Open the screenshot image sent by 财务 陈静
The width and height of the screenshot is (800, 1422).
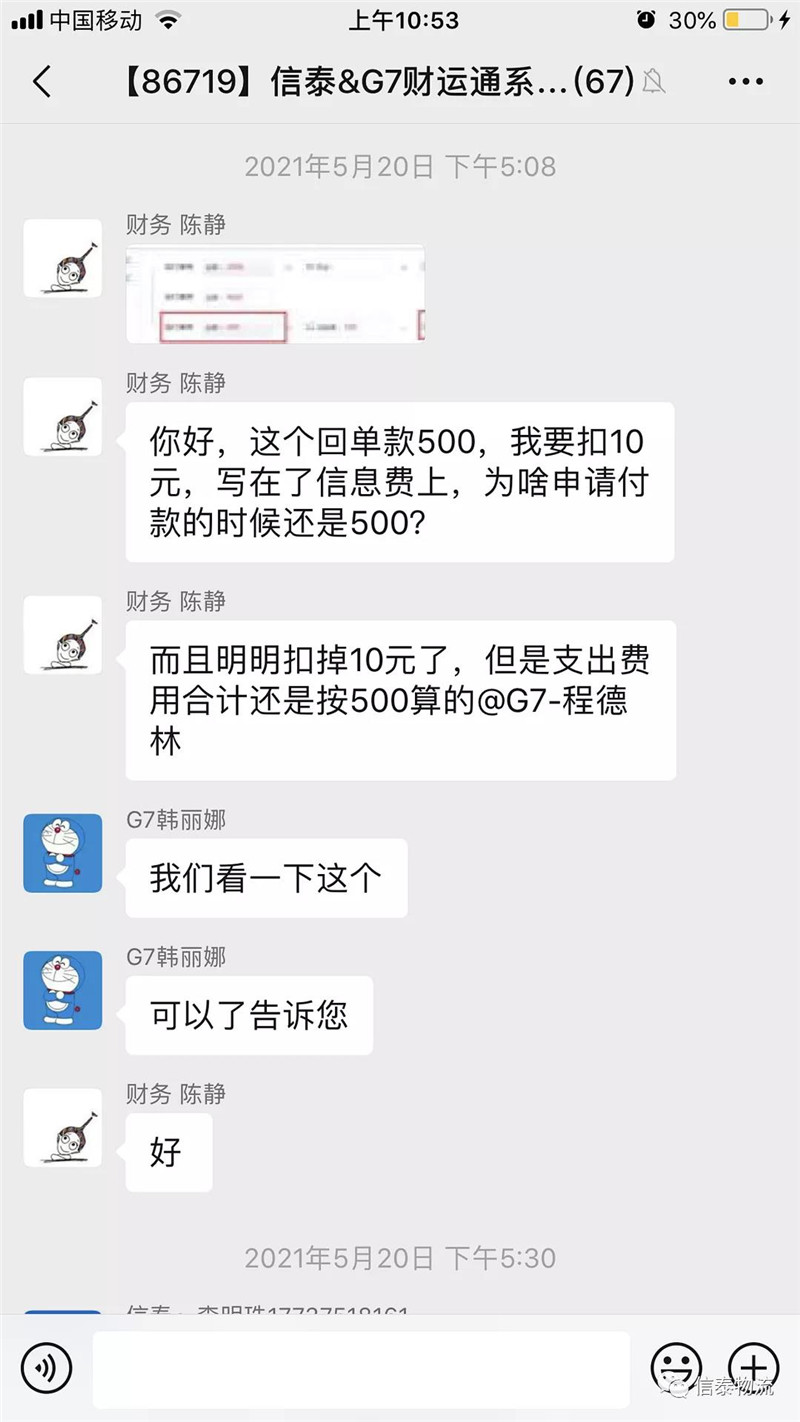point(275,294)
